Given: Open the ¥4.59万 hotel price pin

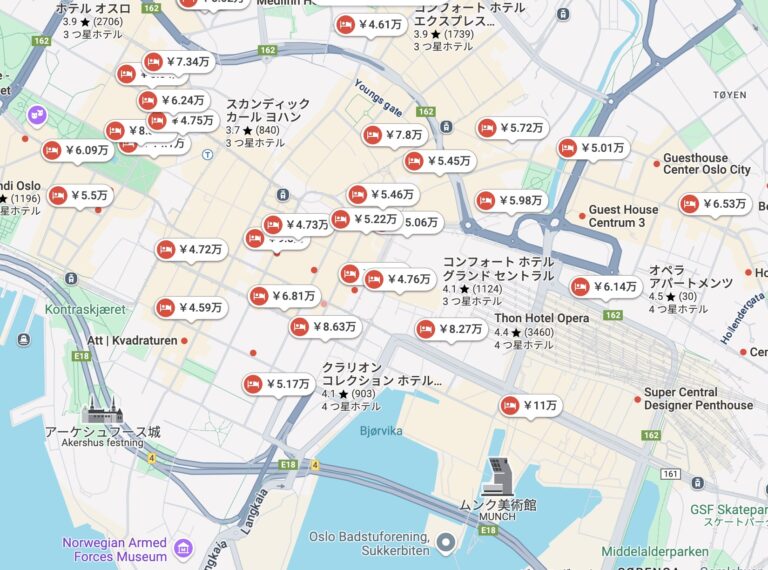Looking at the screenshot, I should pos(190,308).
